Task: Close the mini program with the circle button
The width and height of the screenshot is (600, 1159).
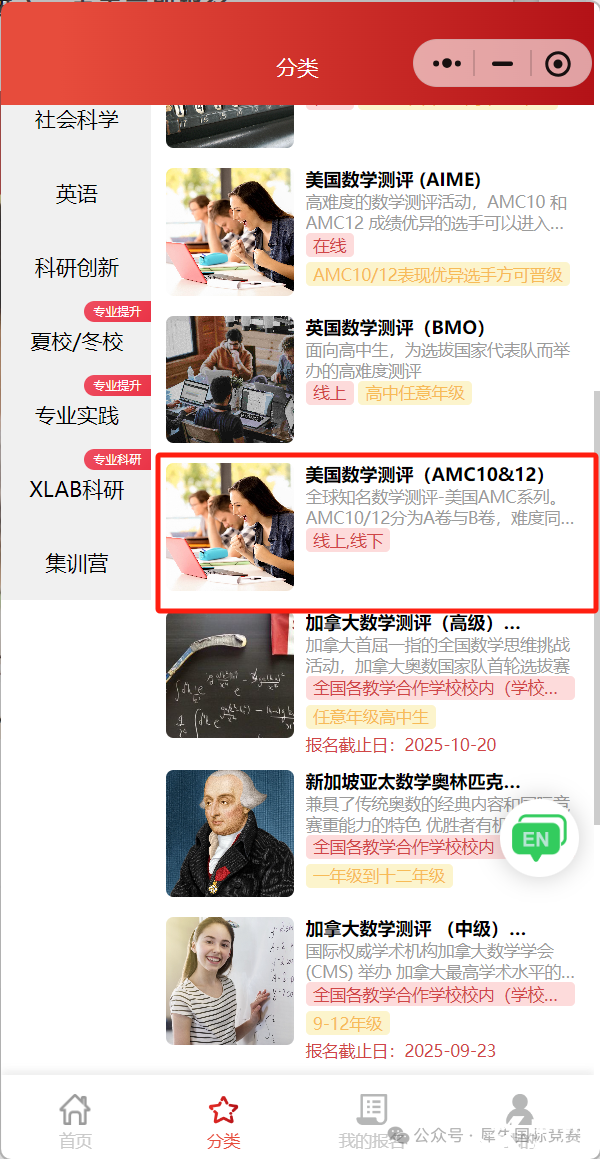Action: [x=558, y=65]
